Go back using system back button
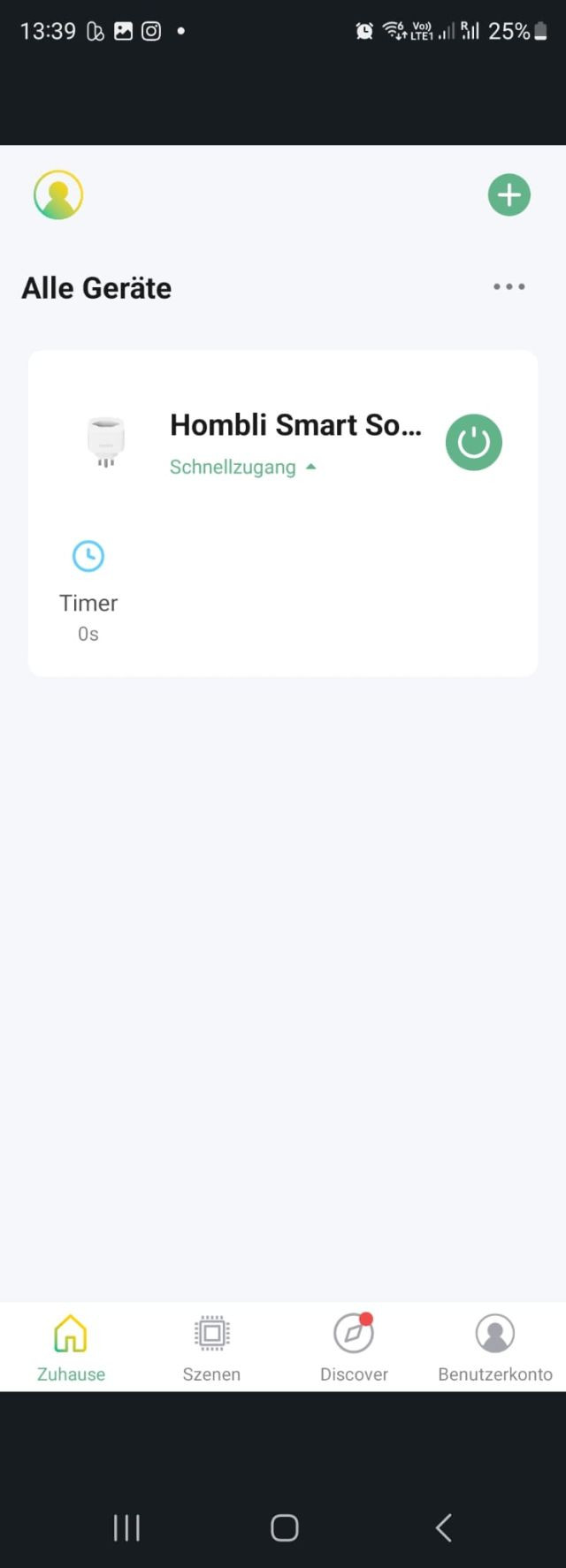Viewport: 566px width, 1568px height. click(x=444, y=1526)
